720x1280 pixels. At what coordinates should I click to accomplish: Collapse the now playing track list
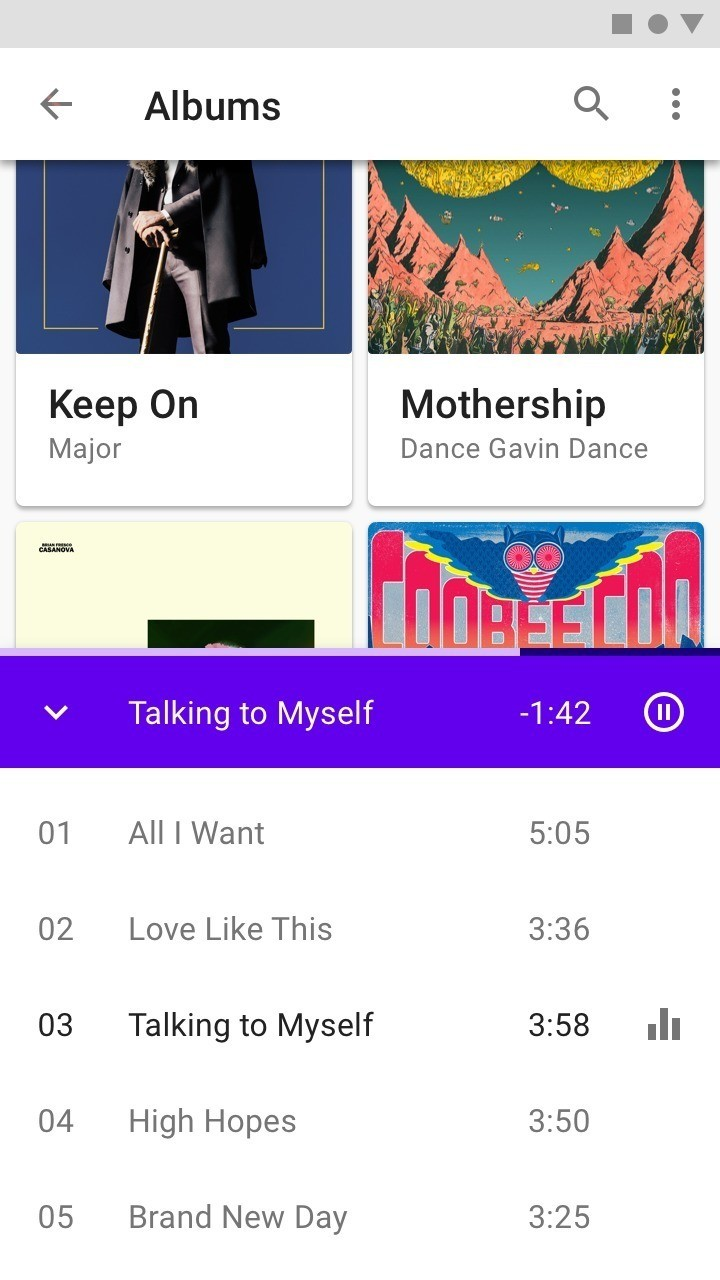tap(56, 713)
